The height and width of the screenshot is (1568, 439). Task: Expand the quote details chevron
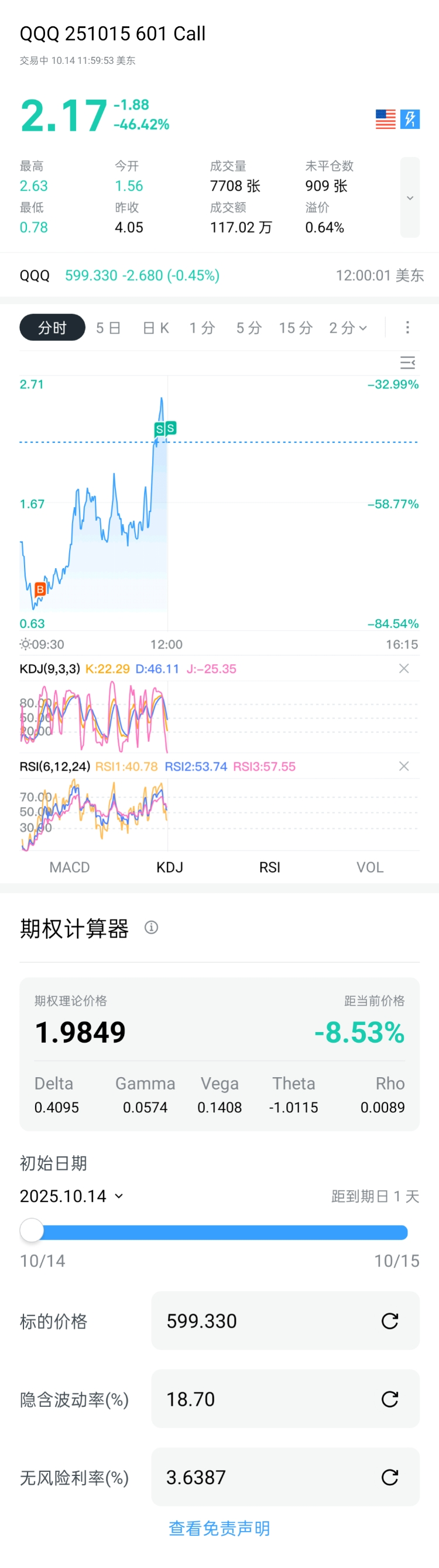pyautogui.click(x=410, y=198)
